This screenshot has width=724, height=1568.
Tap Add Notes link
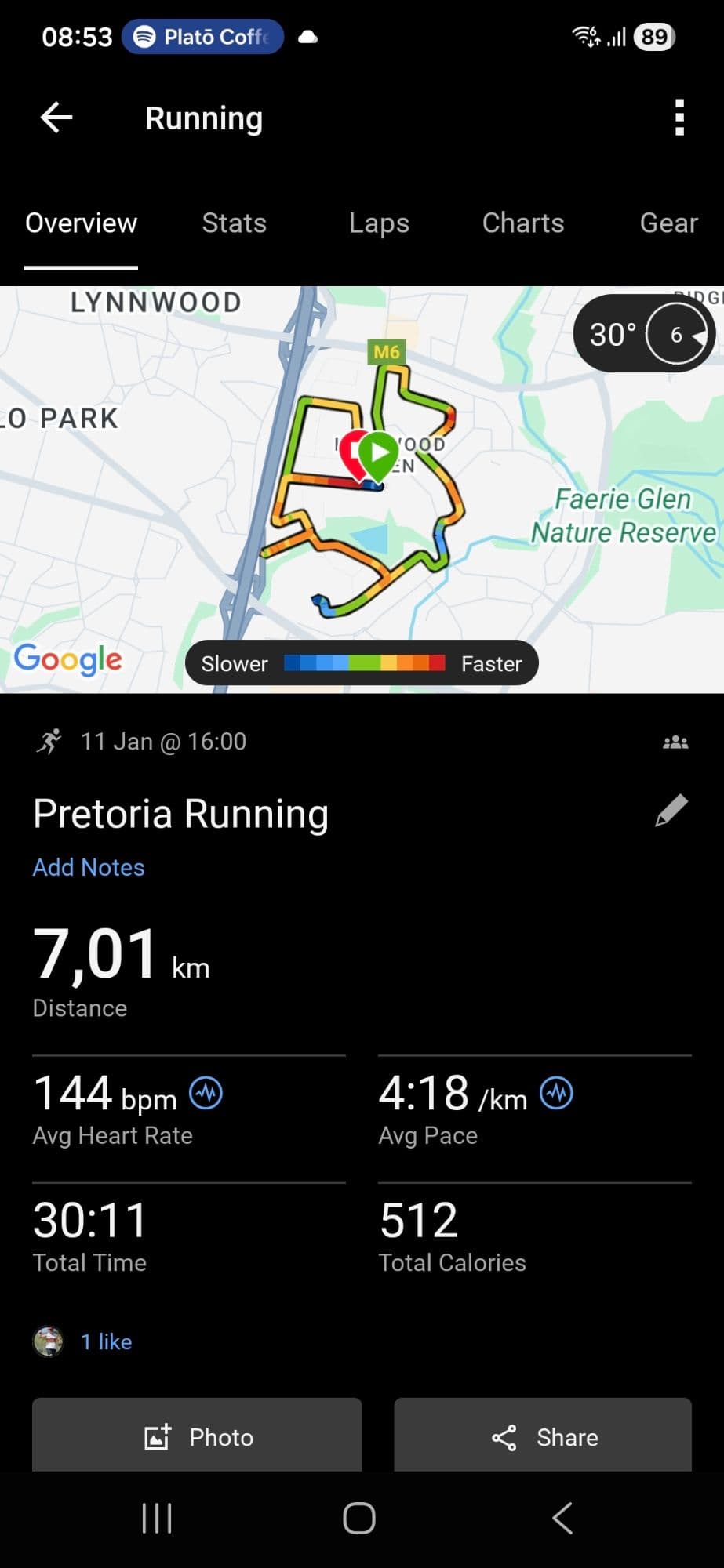pyautogui.click(x=89, y=867)
